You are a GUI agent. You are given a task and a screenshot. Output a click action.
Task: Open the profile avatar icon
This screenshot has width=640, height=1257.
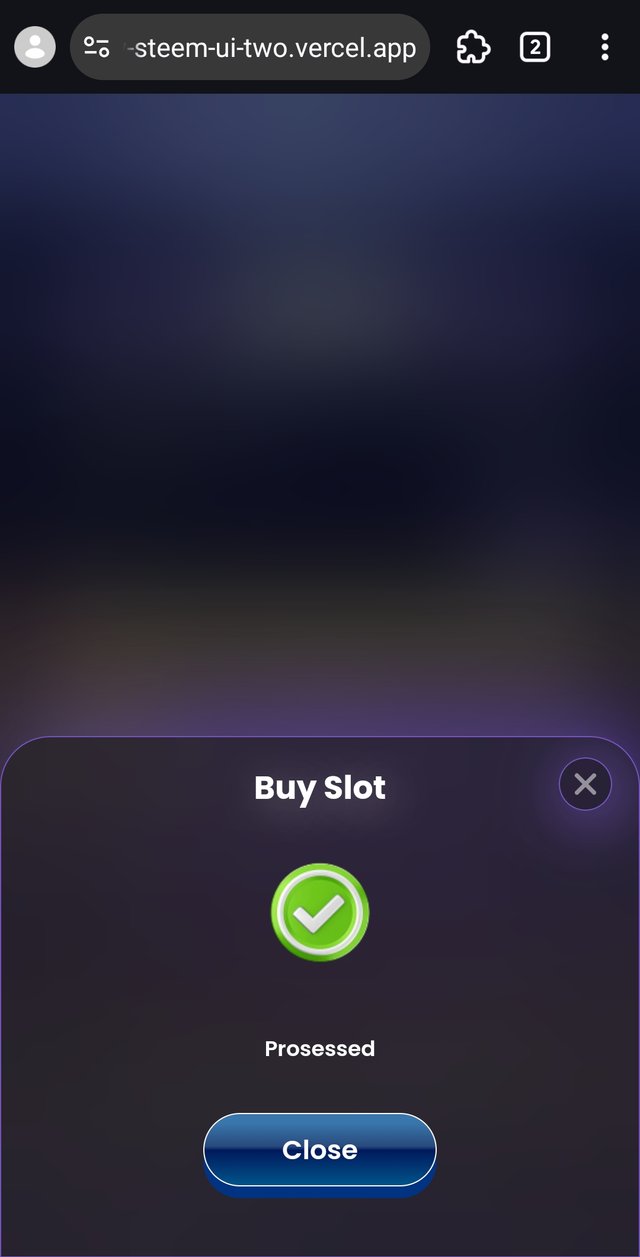(35, 47)
